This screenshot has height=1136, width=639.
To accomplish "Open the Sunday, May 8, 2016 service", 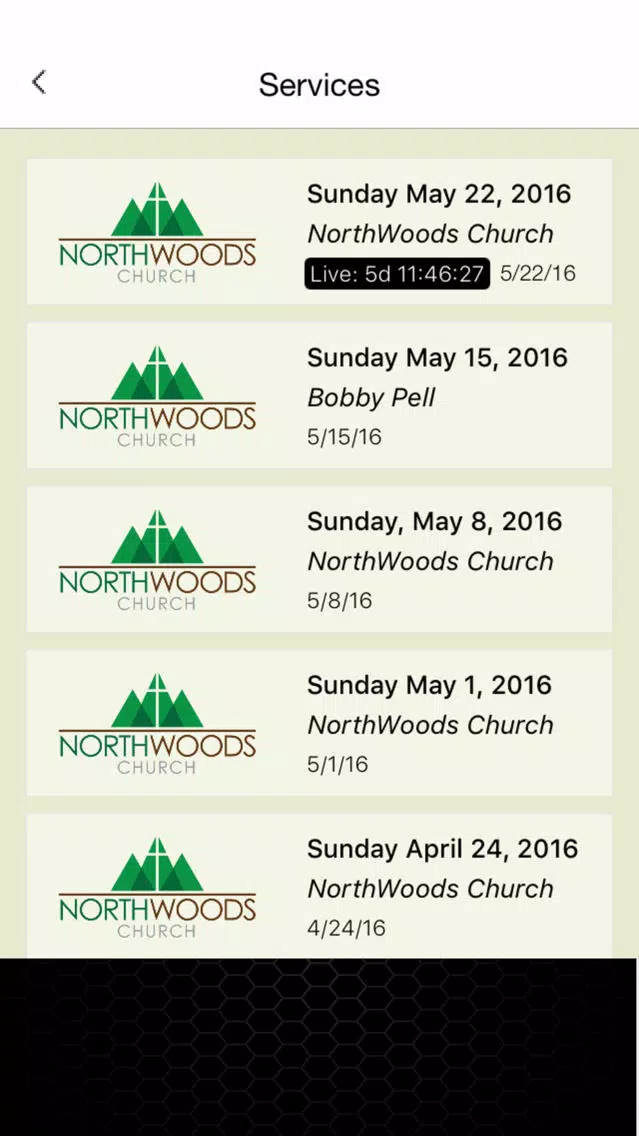I will point(320,559).
